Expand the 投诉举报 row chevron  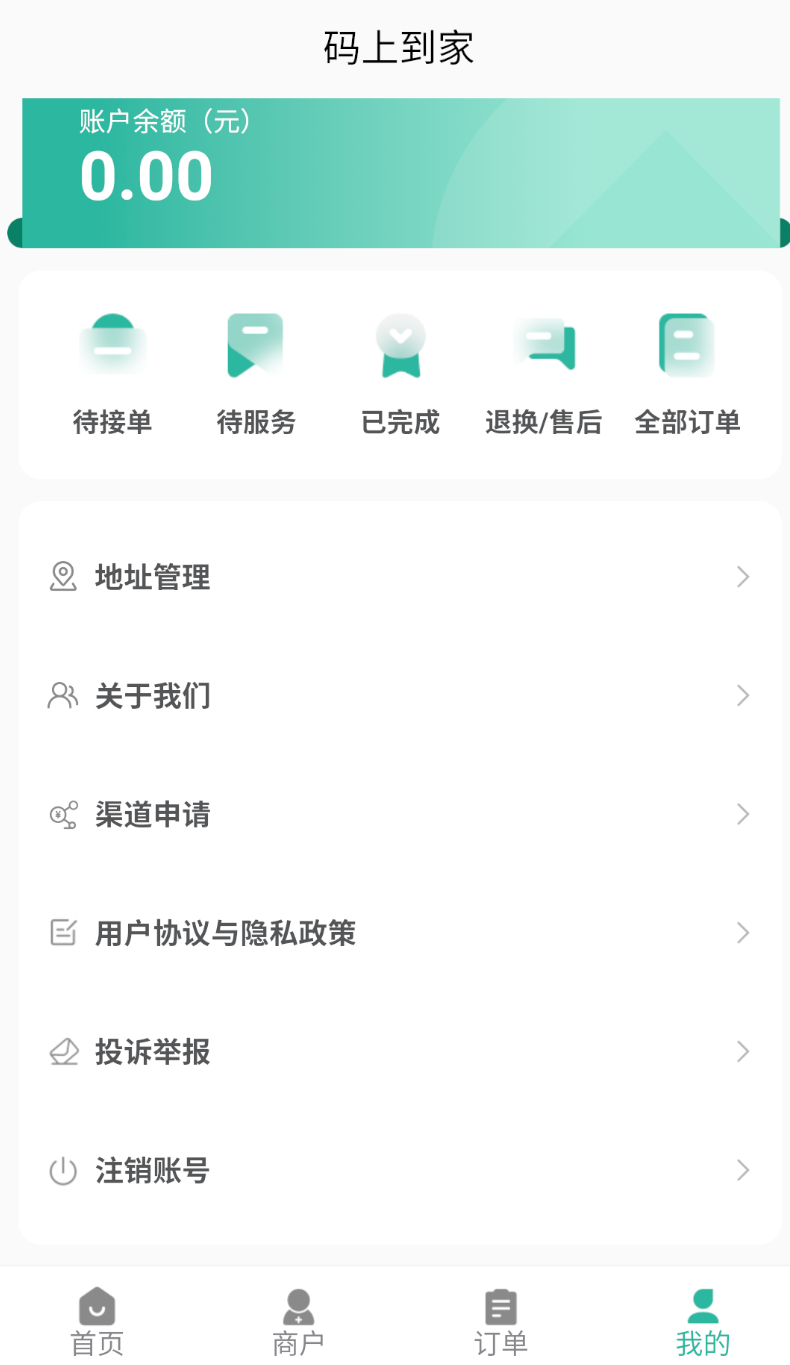(743, 1051)
